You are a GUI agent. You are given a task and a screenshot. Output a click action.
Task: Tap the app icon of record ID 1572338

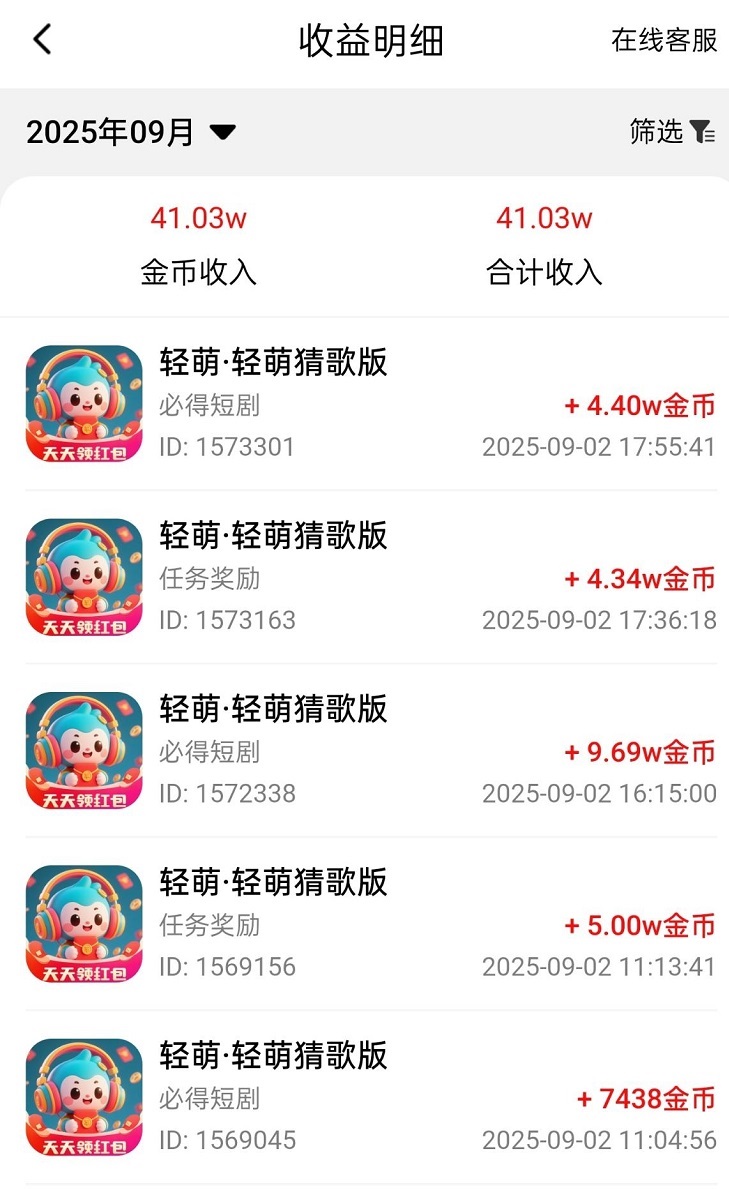[x=83, y=749]
